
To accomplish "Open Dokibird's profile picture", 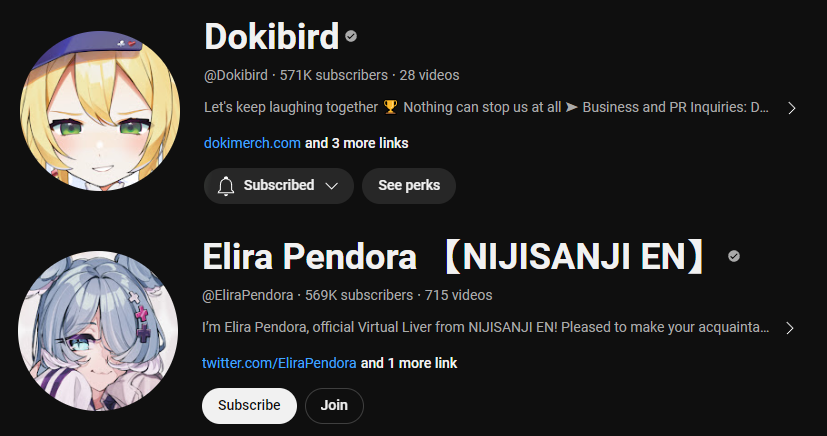I will (x=100, y=110).
